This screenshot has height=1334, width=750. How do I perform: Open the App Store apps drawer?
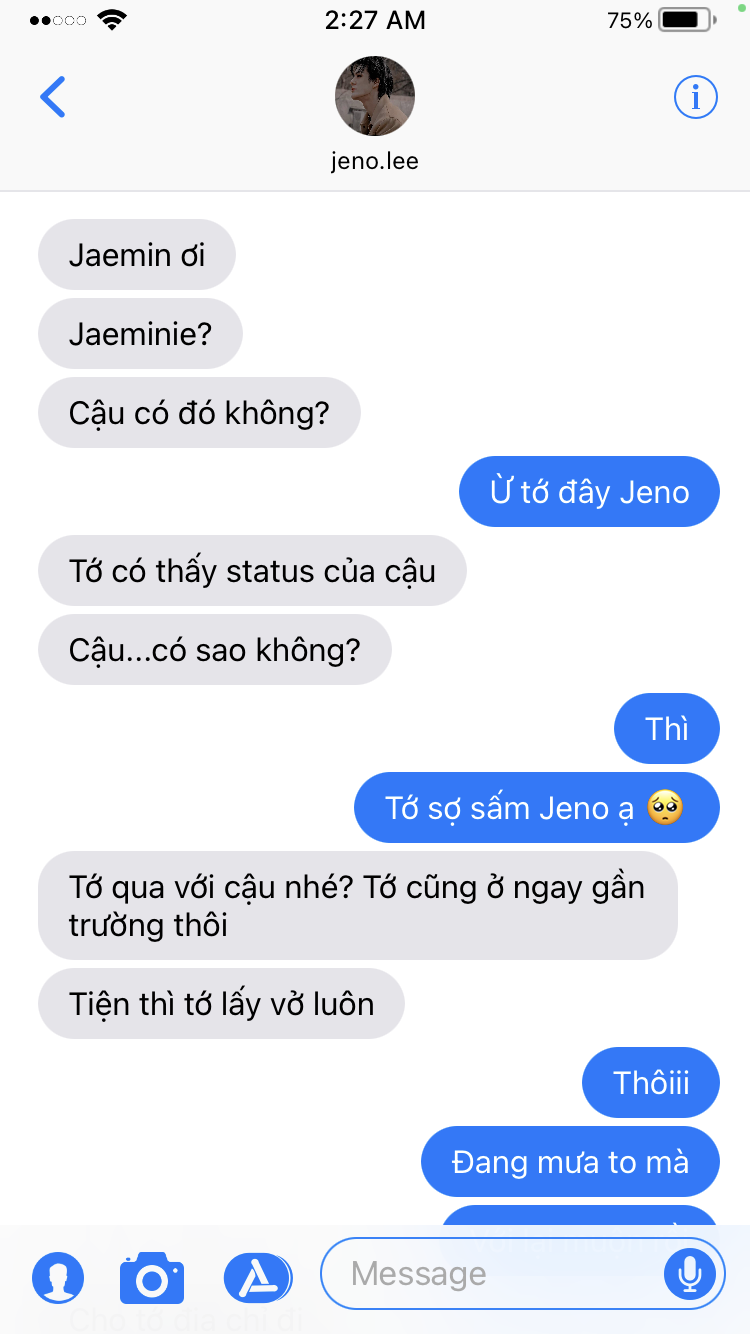click(257, 1277)
